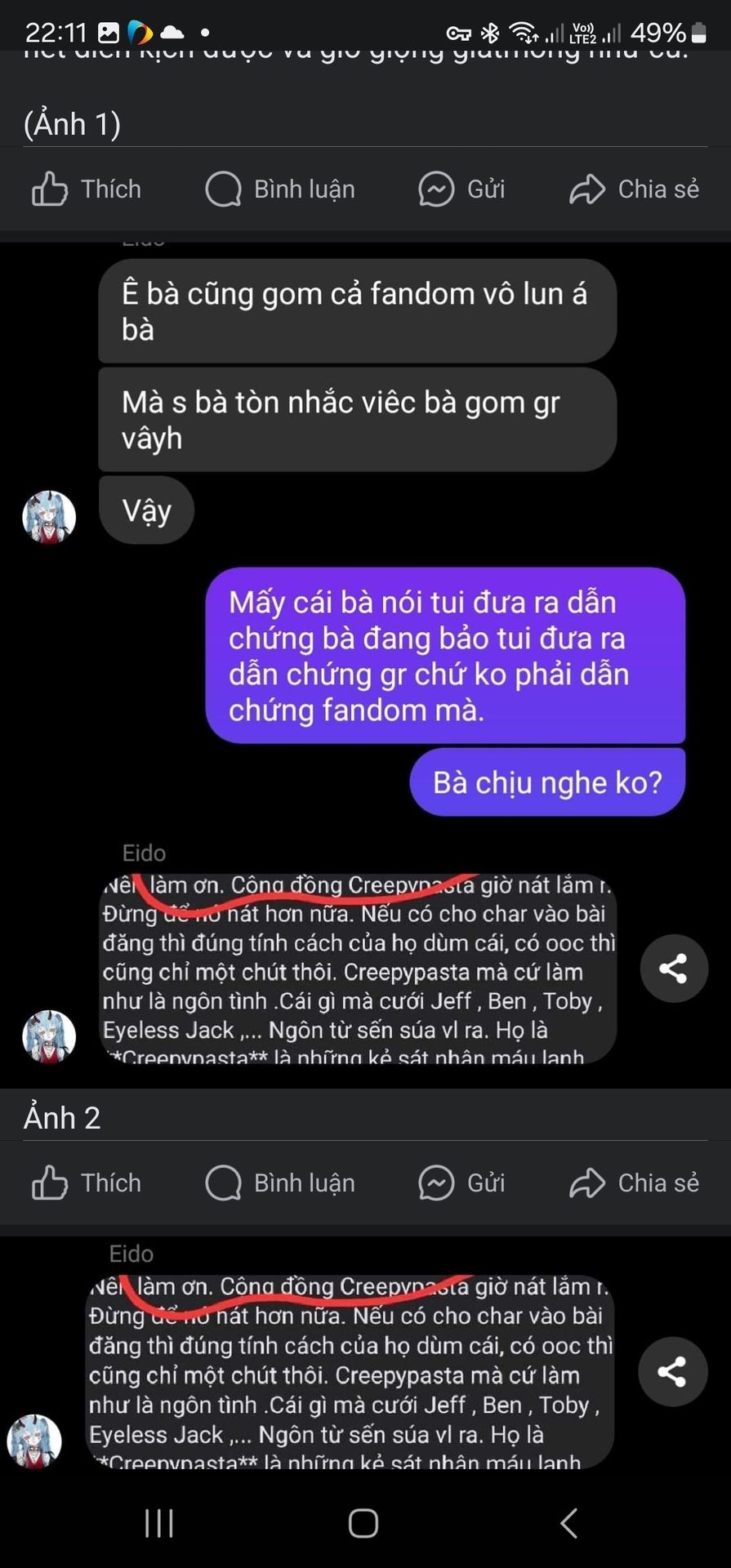Image resolution: width=731 pixels, height=1568 pixels.
Task: Tap Chia sẻ under the Ảnh 2 caption
Action: point(634,1183)
